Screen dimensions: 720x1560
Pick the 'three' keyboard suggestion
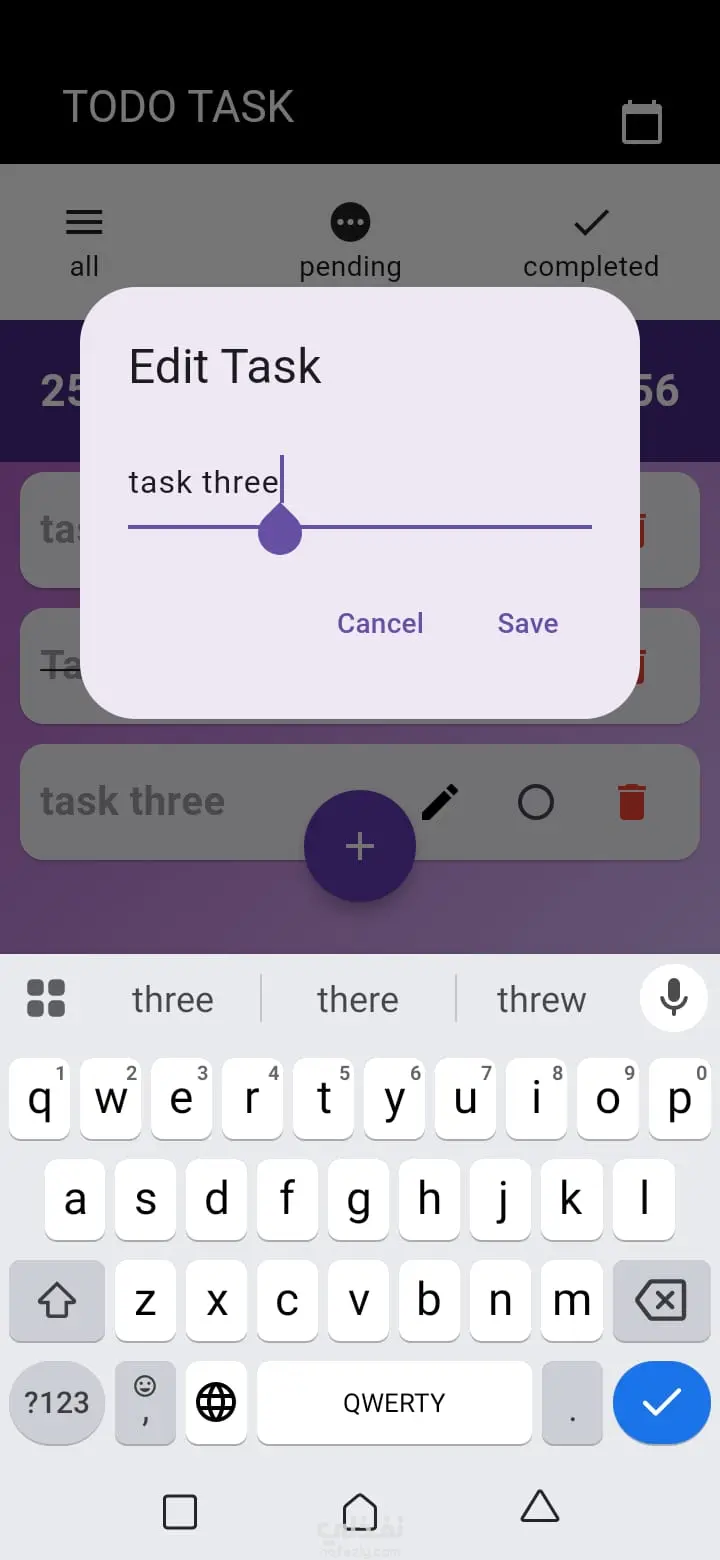point(172,999)
